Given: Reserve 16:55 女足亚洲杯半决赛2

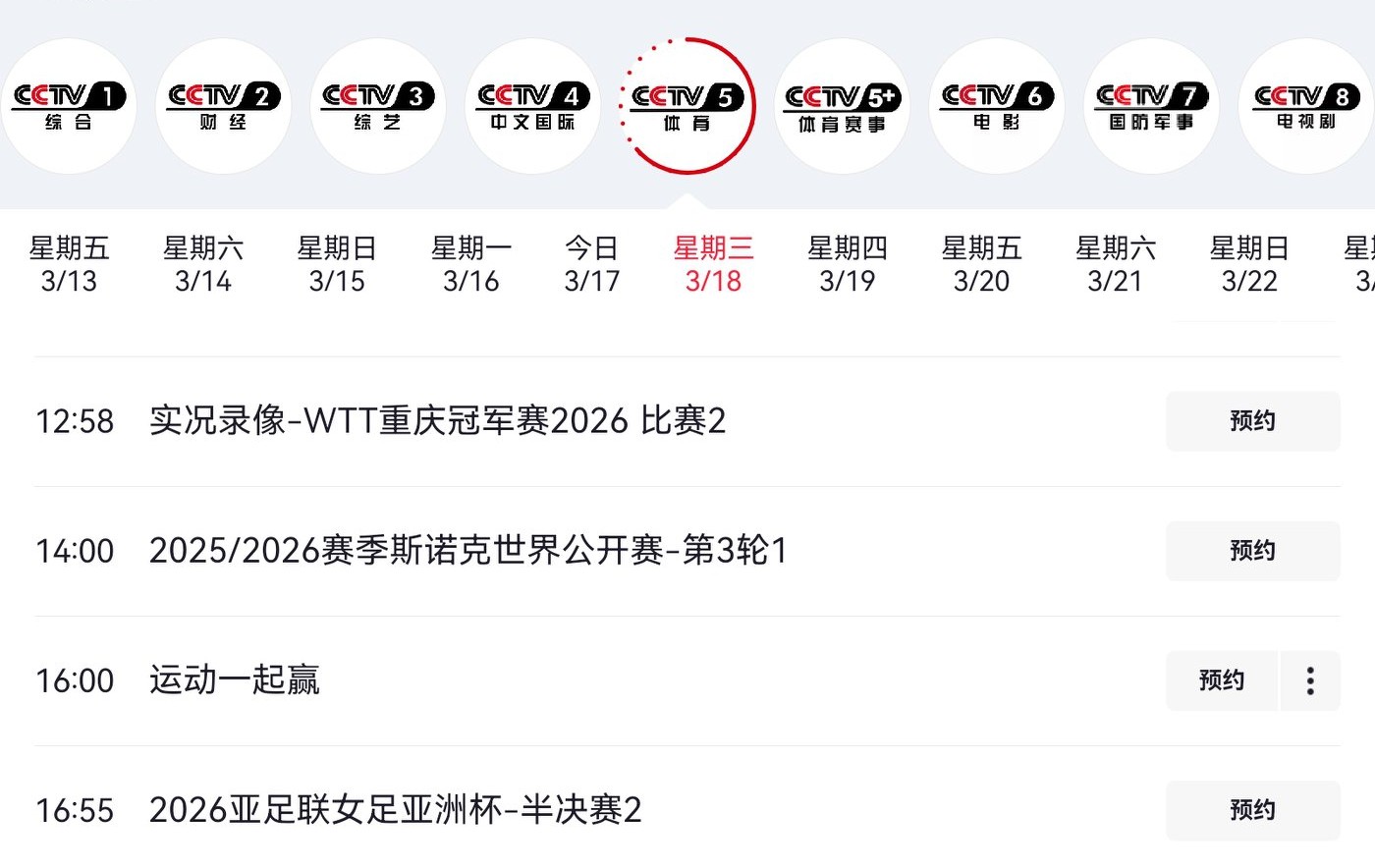Looking at the screenshot, I should 1252,810.
